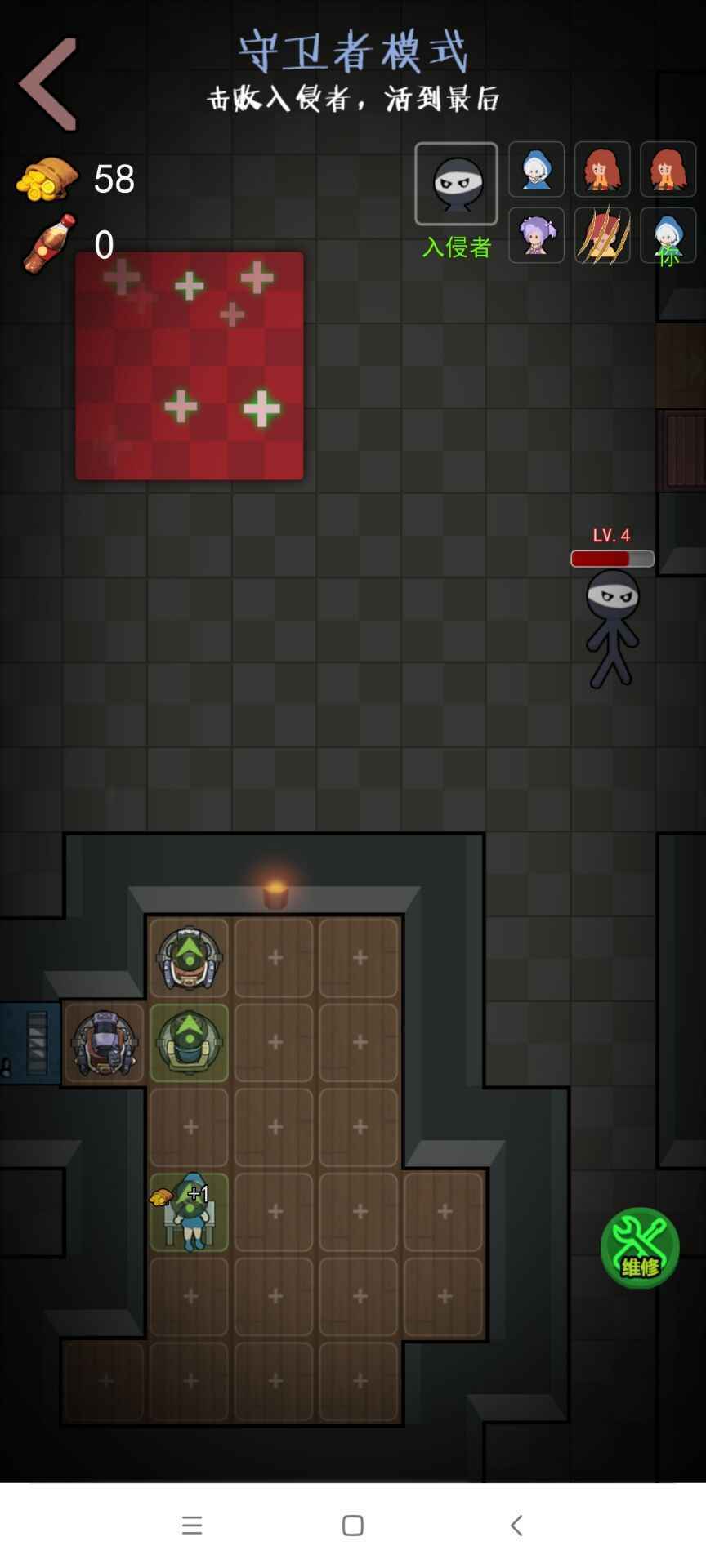Image resolution: width=706 pixels, height=1568 pixels.
Task: Tap the empty floor tile under the lamp
Action: (x=275, y=958)
